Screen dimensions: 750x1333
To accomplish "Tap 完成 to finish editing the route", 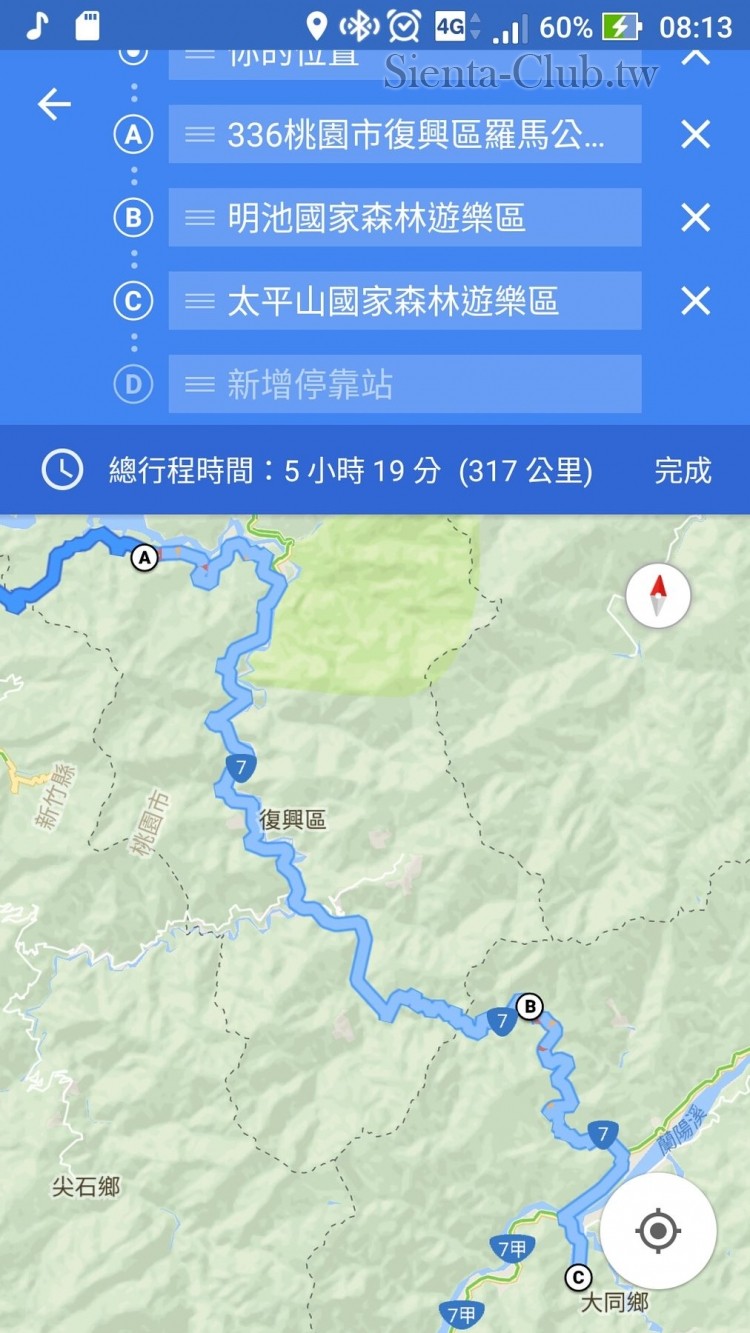I will (x=682, y=470).
